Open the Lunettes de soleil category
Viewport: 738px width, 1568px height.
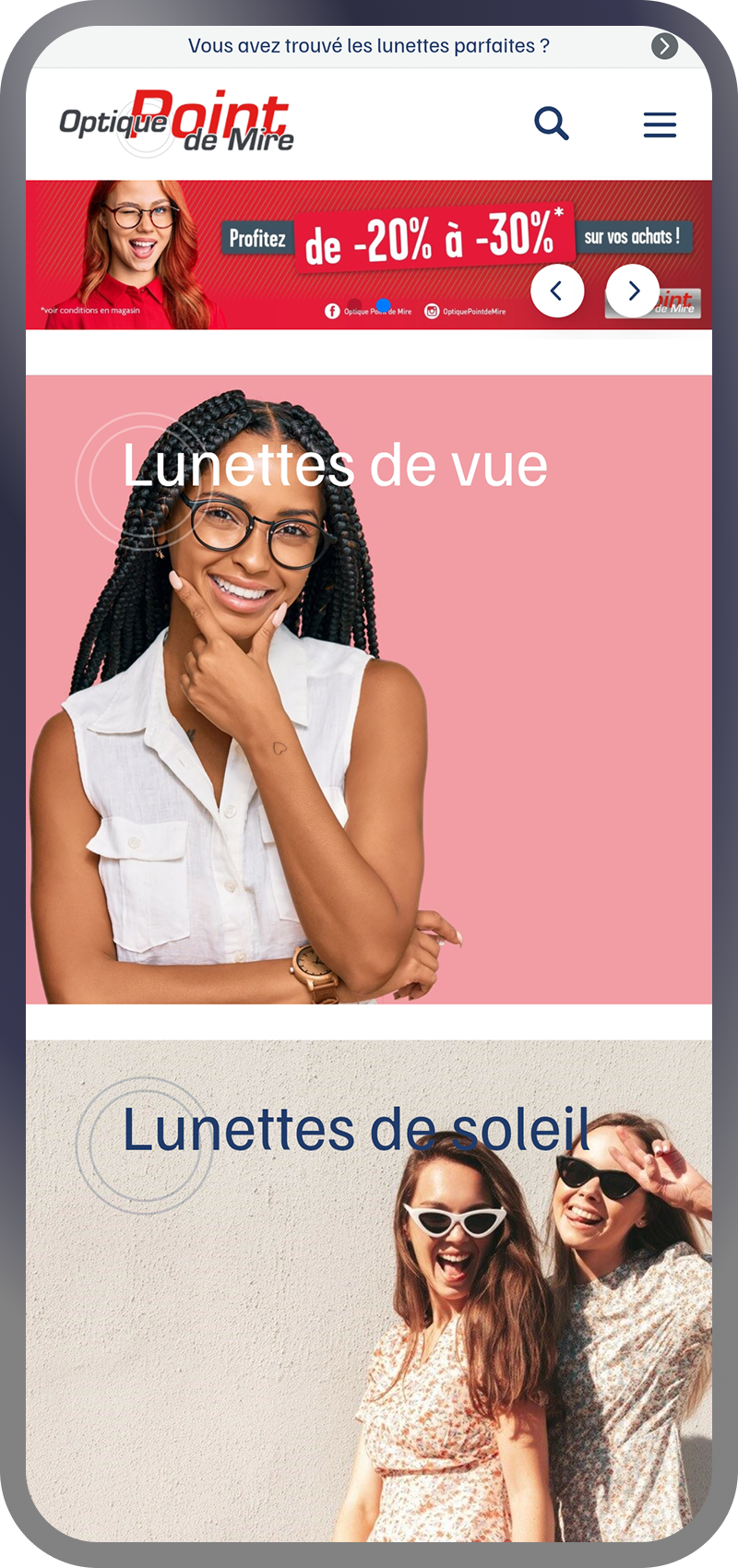coord(369,1291)
